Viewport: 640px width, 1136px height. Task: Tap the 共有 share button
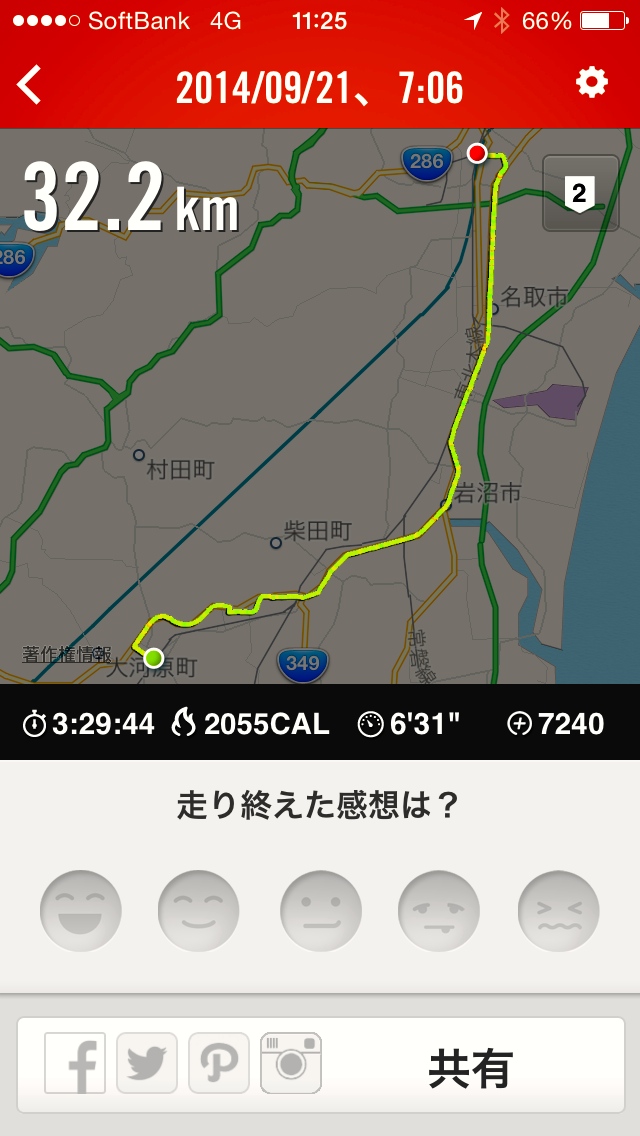(x=471, y=1068)
